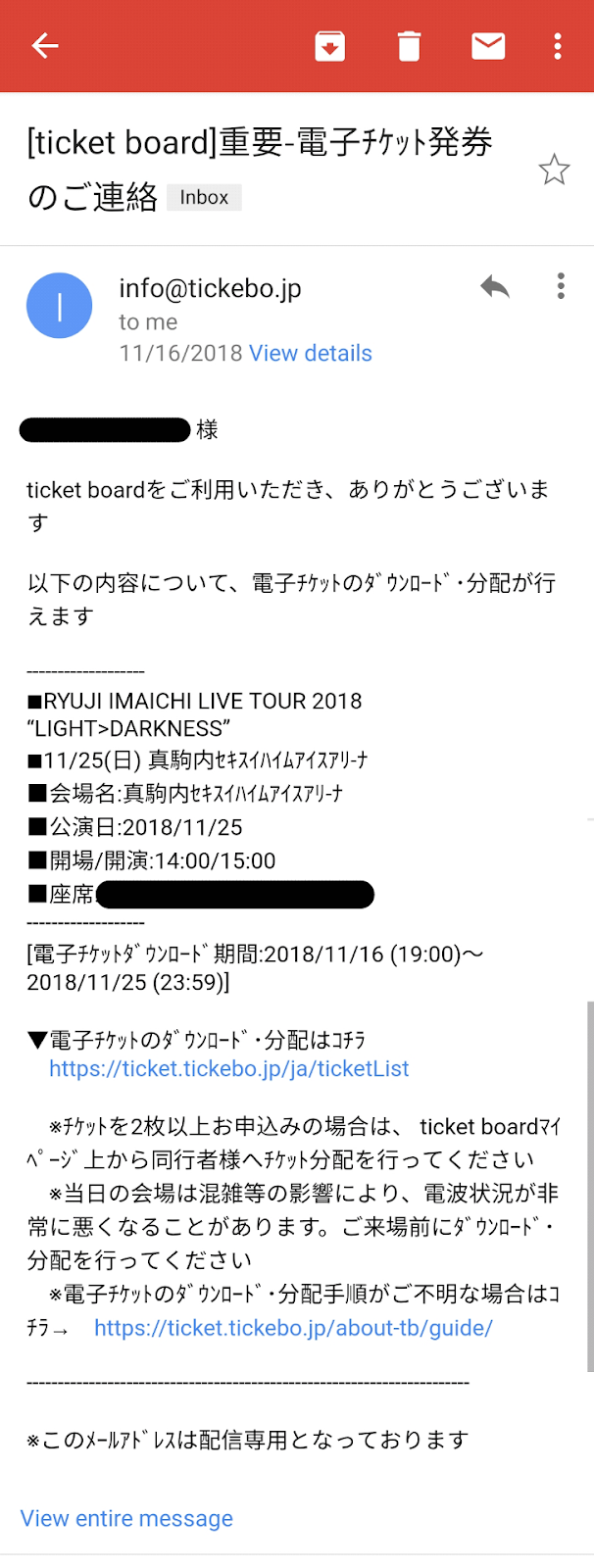Screen dimensions: 594x1568
Task: Mark the email as unread
Action: 488,45
